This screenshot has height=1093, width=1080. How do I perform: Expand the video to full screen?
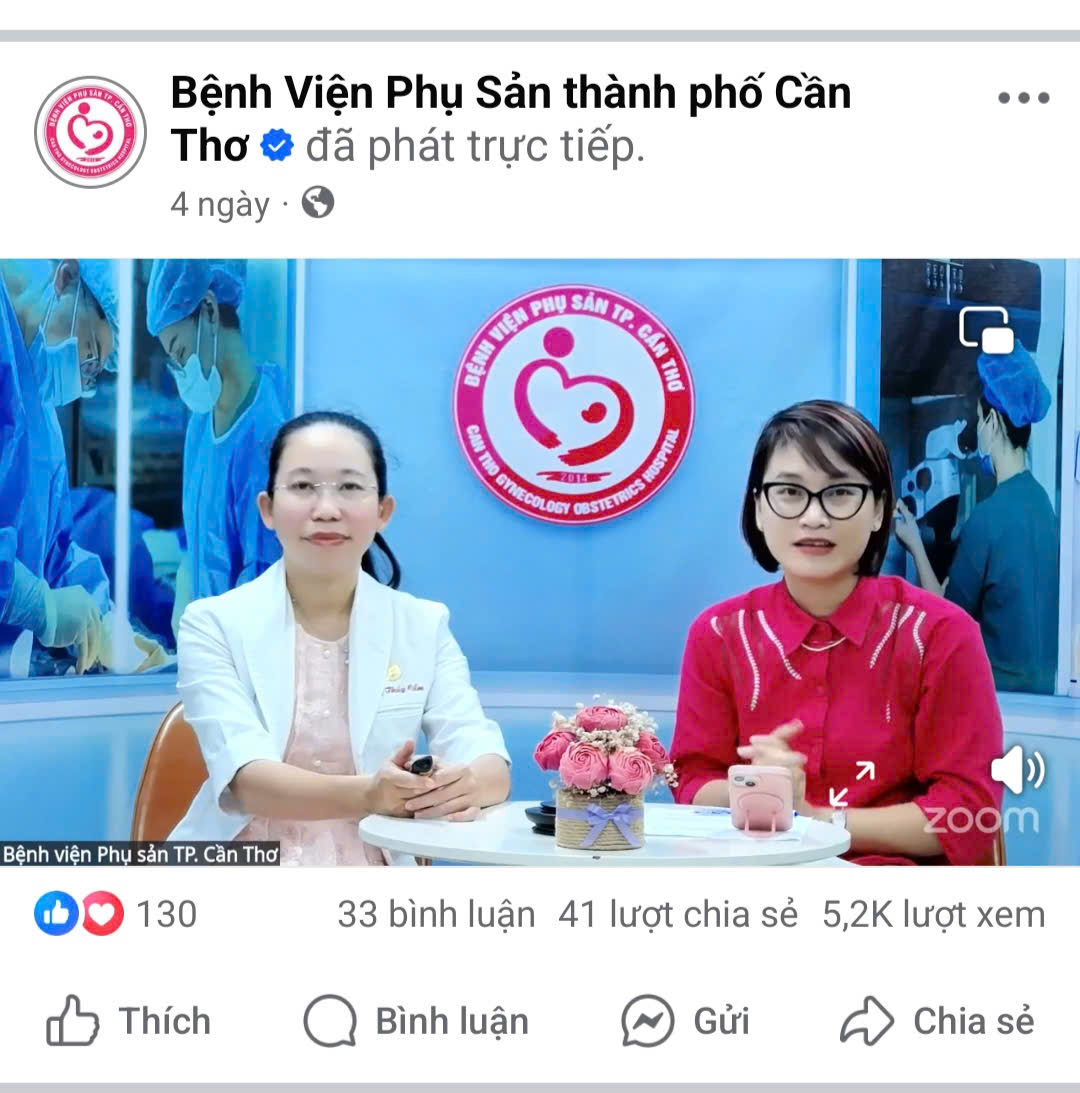[852, 783]
